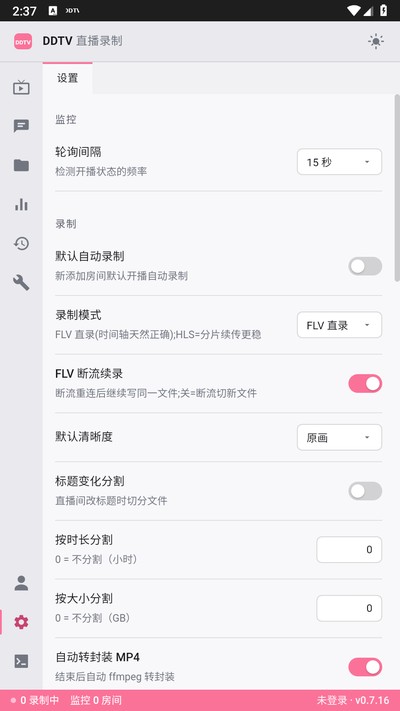400x711 pixels.
Task: Enable 默认自动录制 switch
Action: point(365,266)
